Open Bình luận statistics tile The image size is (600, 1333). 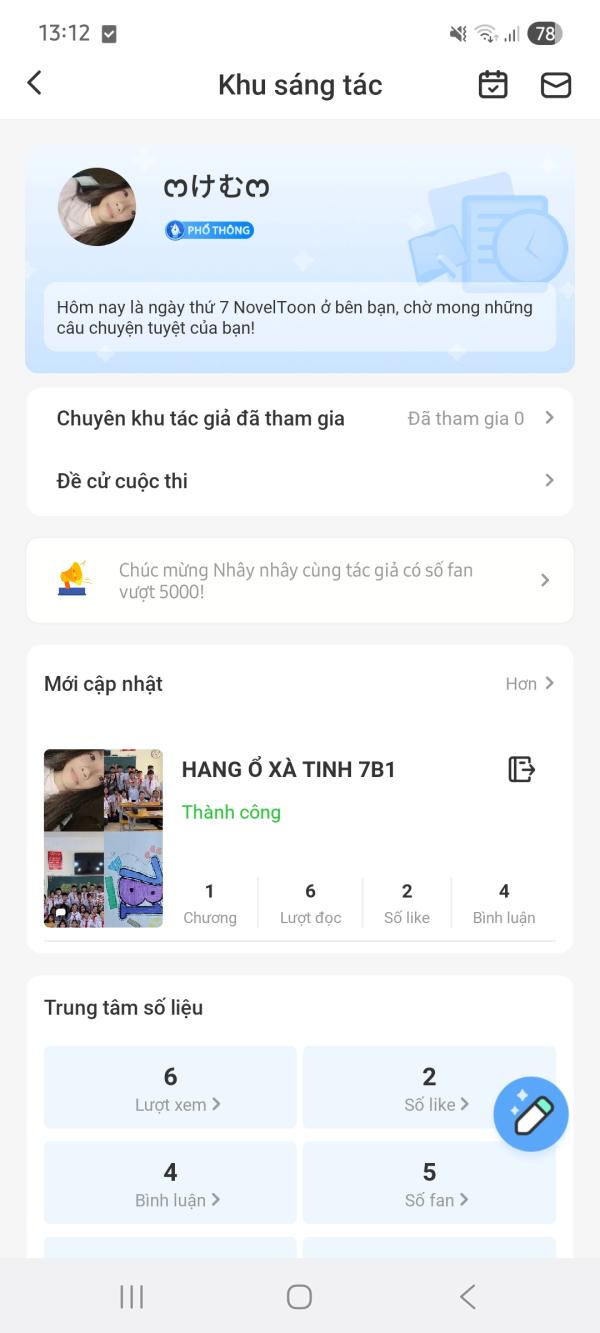[x=171, y=1183]
